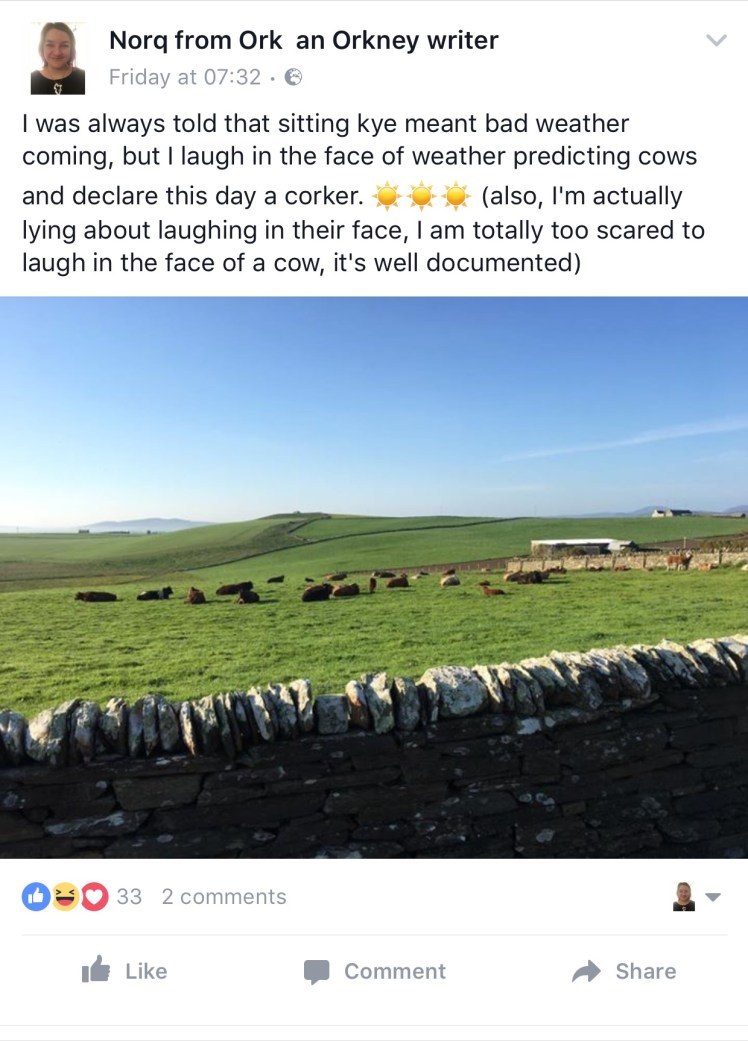Open the cows field photo full screen
748x1042 pixels.
[374, 577]
